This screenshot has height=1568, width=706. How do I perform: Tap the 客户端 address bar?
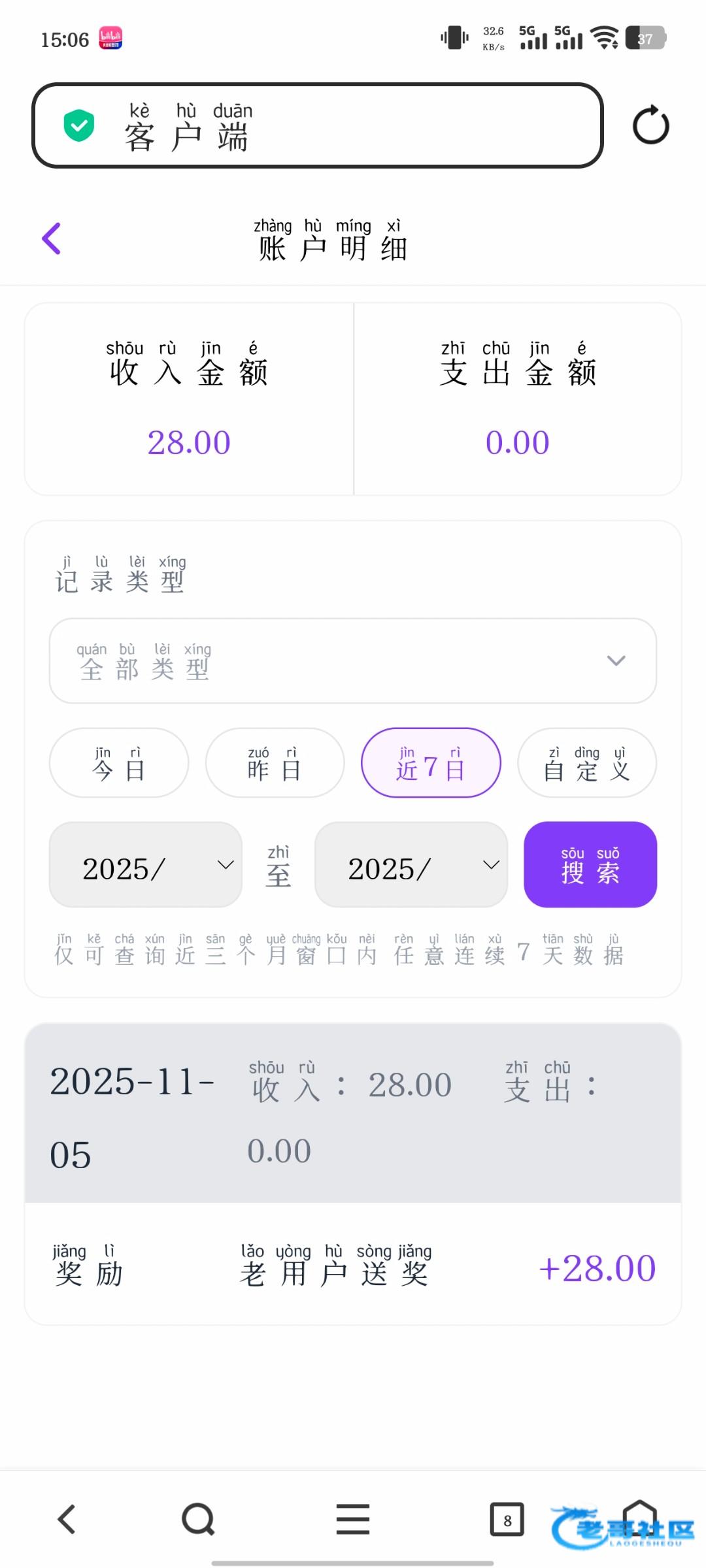(317, 125)
